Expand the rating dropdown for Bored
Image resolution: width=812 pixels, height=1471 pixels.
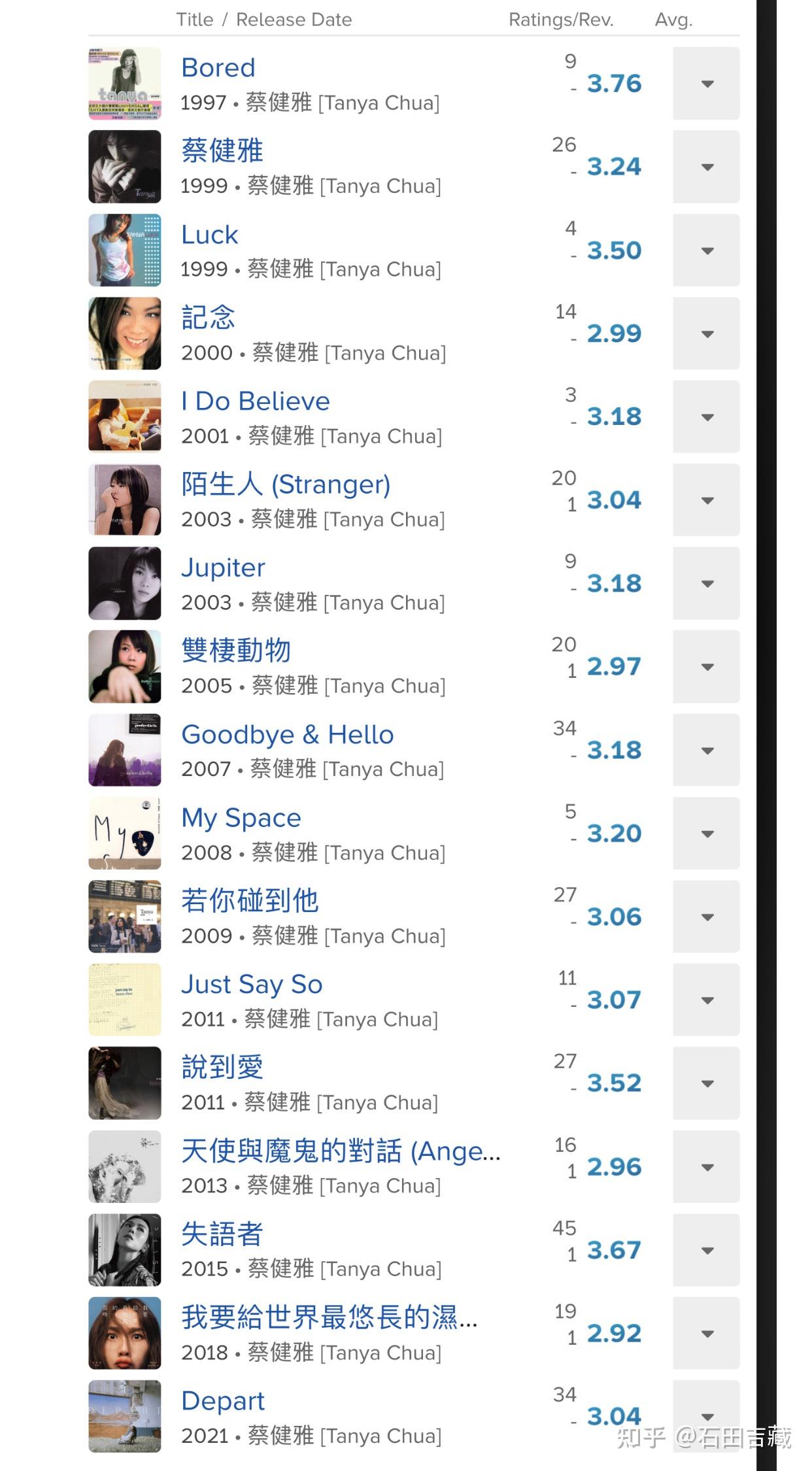point(707,84)
